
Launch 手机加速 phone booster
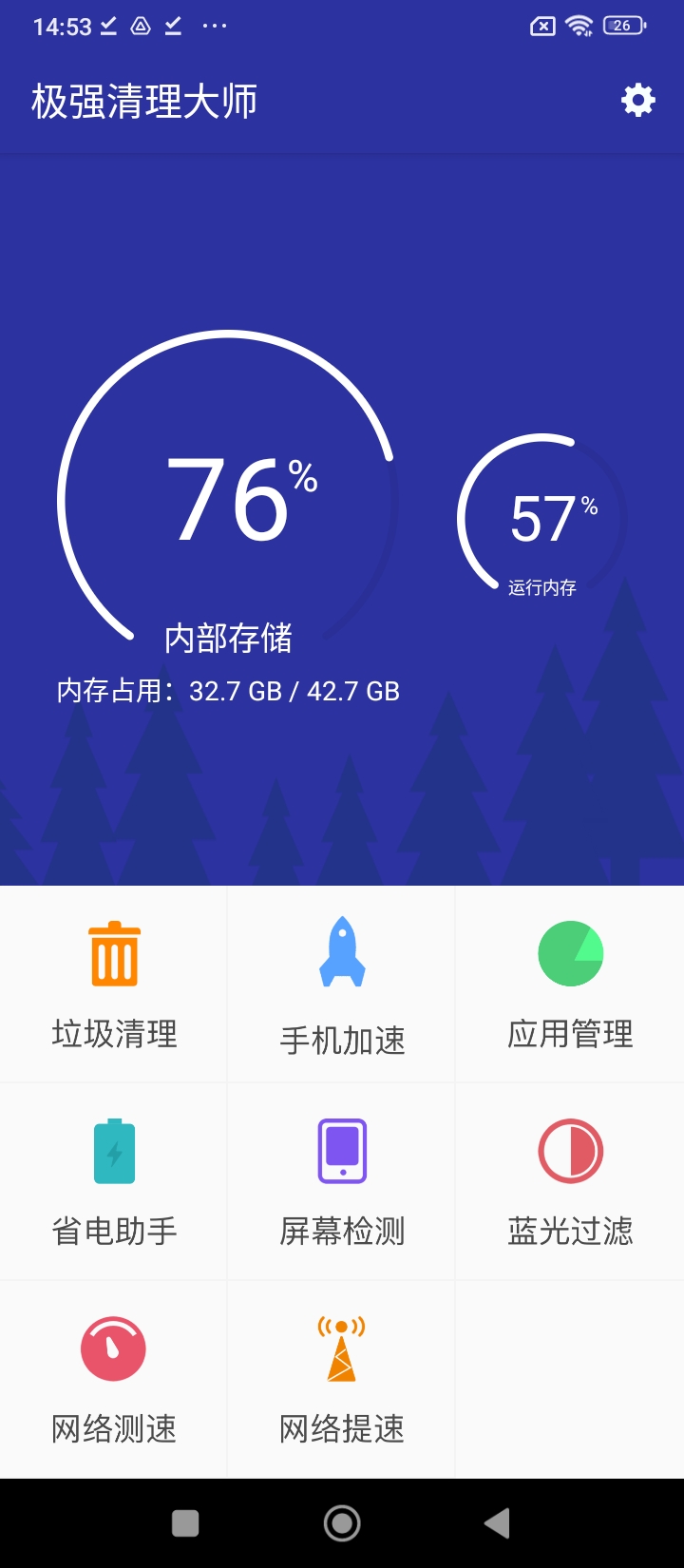342,985
